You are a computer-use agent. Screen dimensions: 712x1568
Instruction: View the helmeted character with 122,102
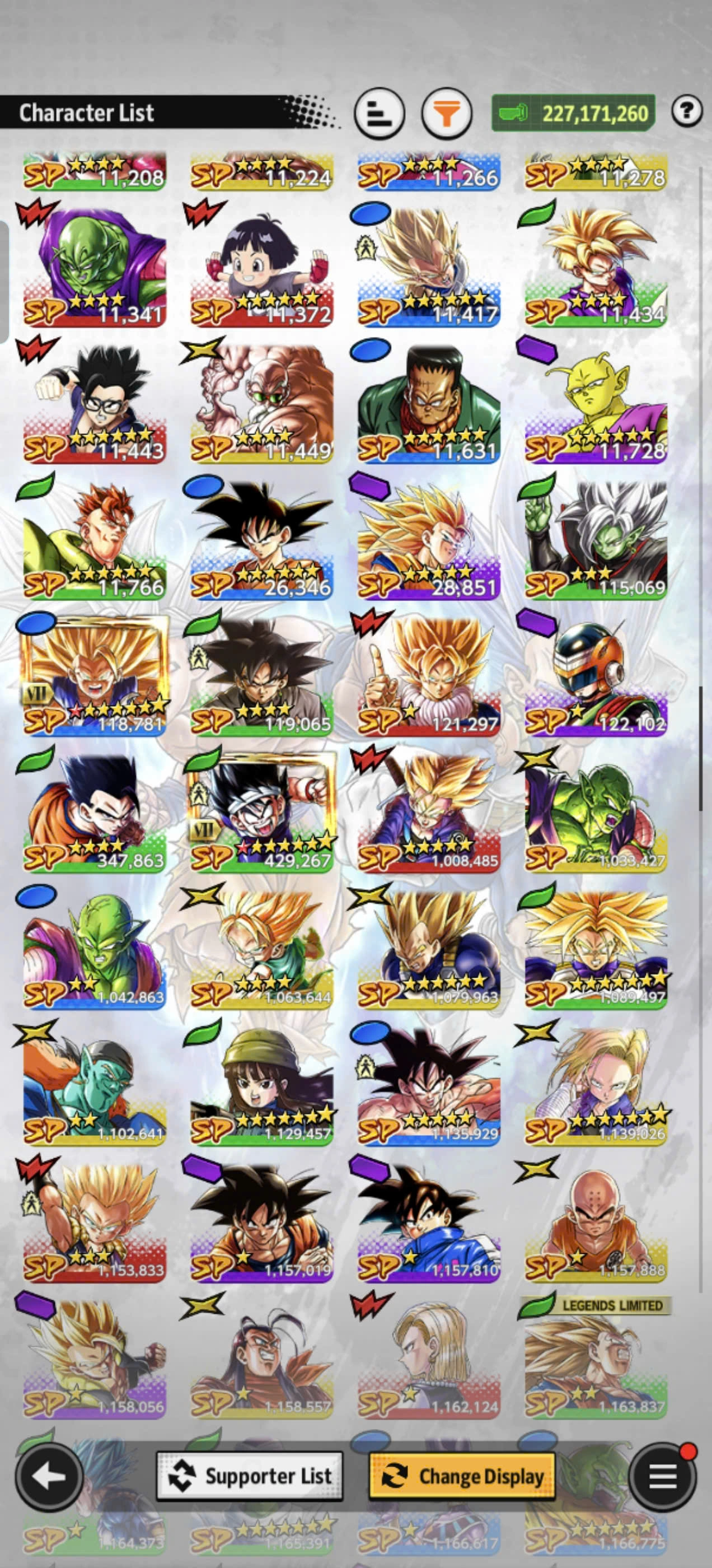pos(596,676)
